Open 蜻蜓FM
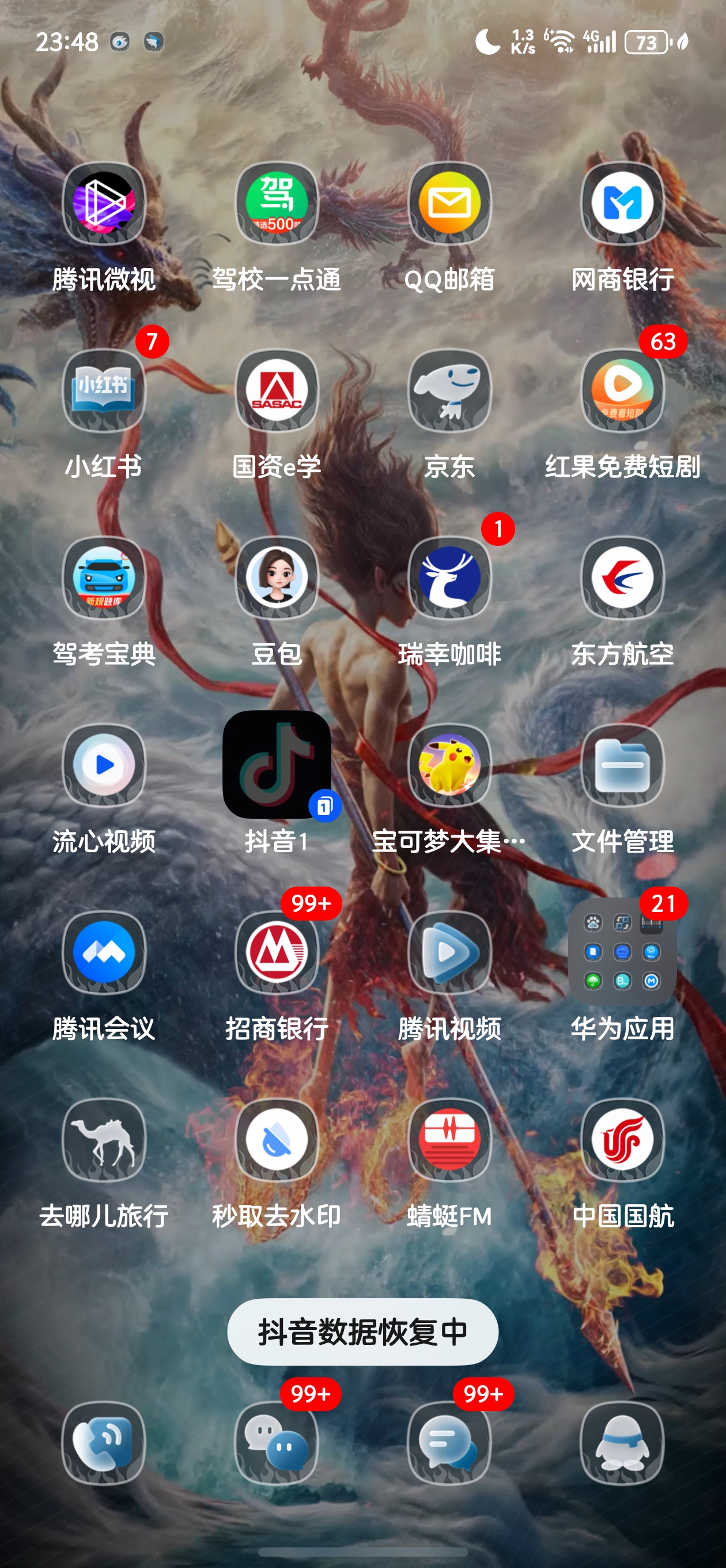Screen dimensions: 726x1568 click(450, 1140)
